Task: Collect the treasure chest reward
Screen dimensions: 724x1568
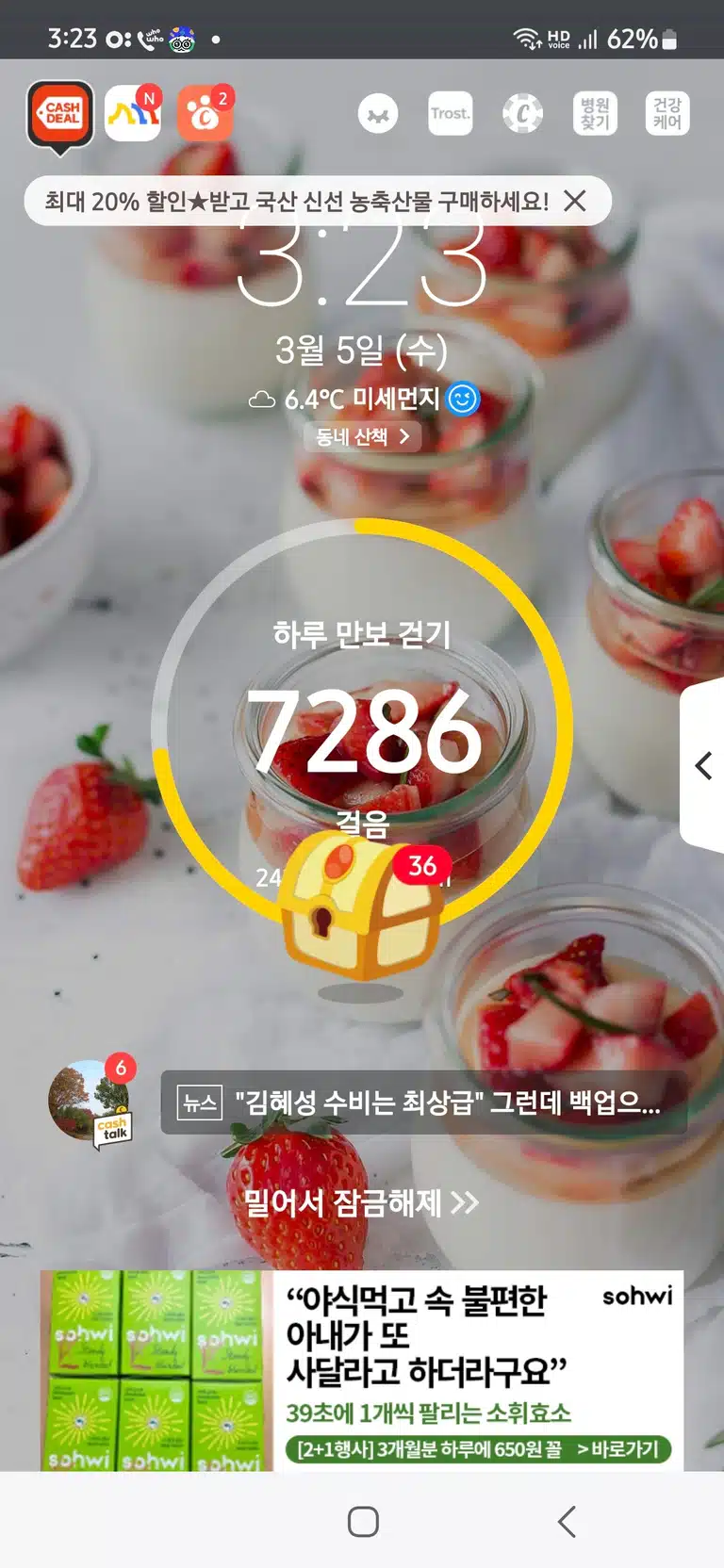Action: coord(362,906)
